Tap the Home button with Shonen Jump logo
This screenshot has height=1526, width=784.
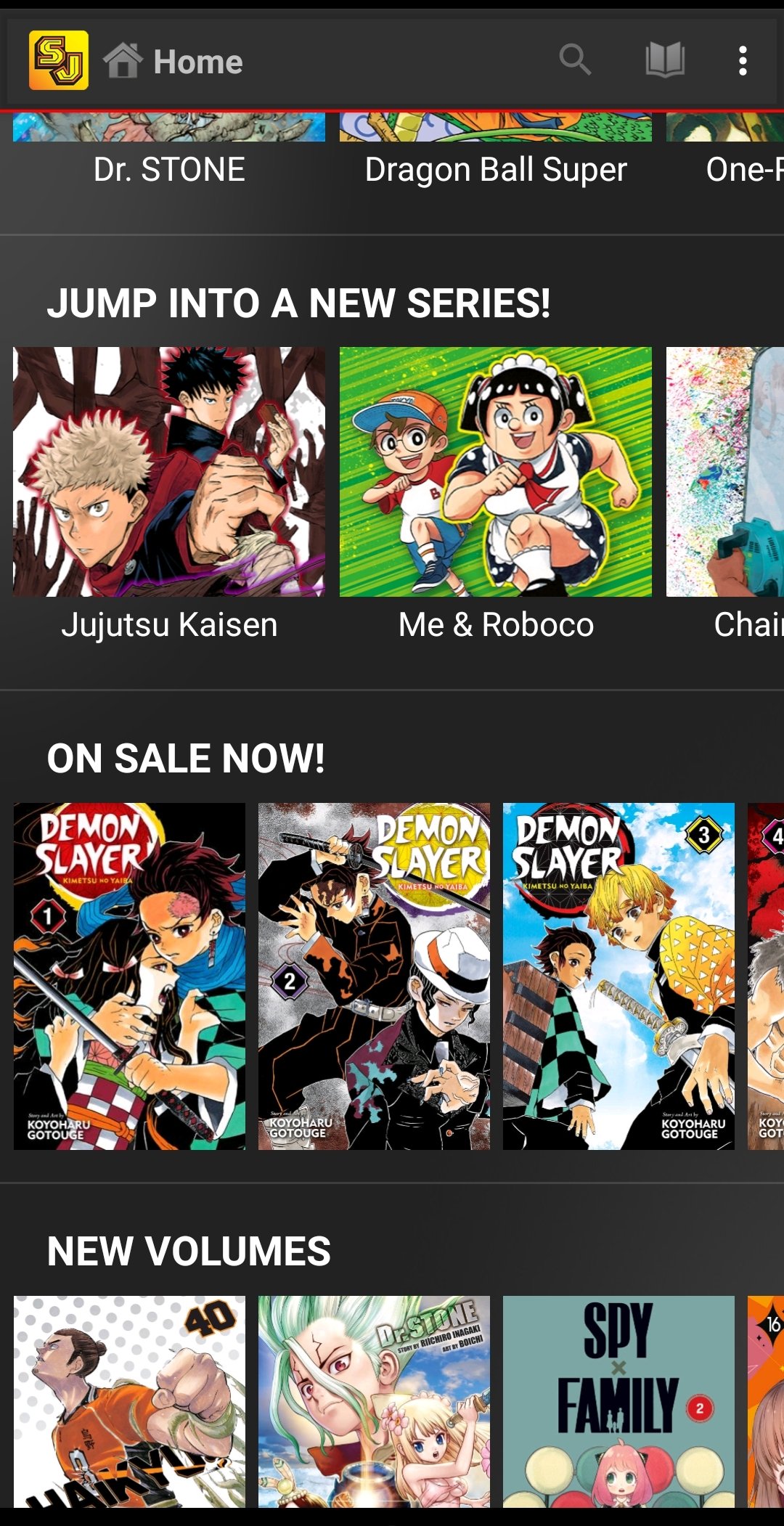pyautogui.click(x=136, y=61)
